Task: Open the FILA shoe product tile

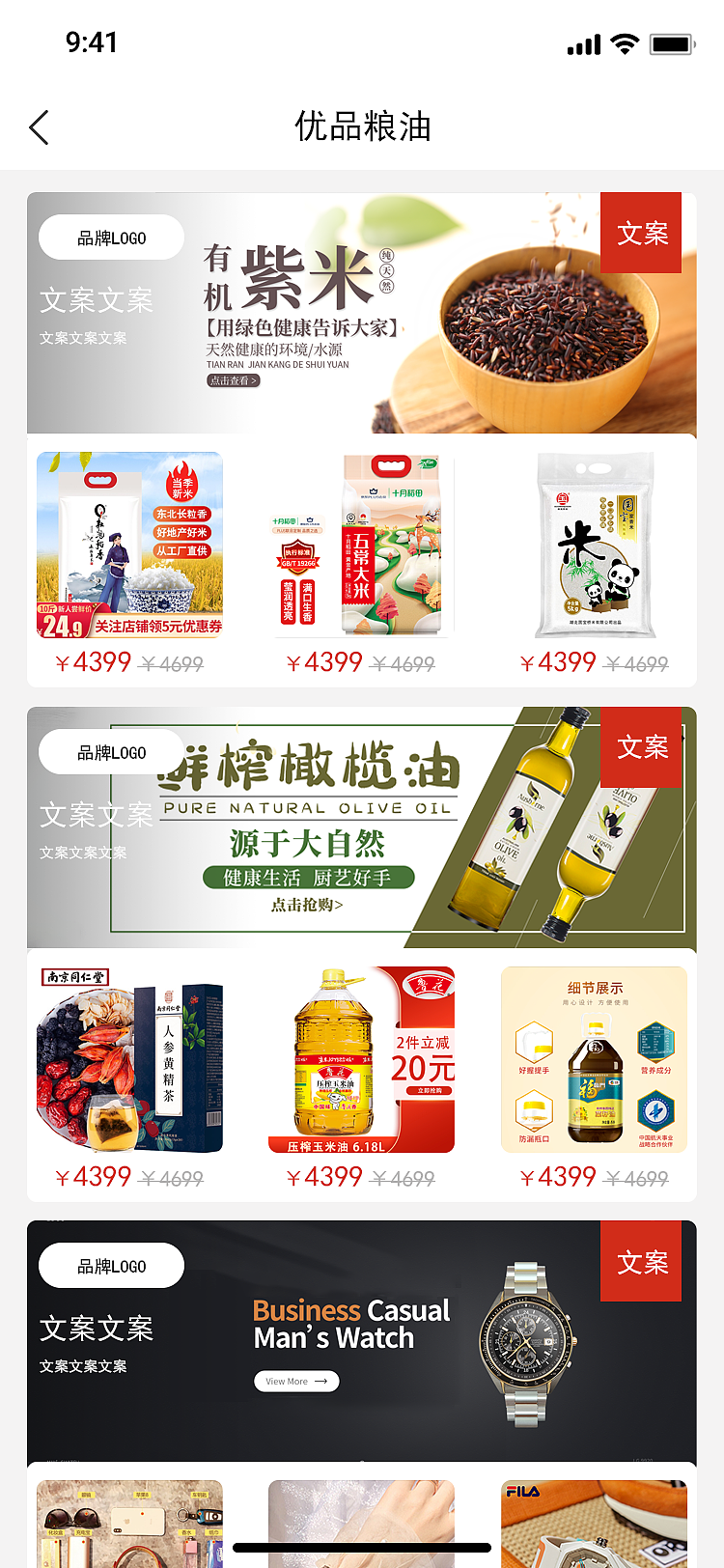Action: 595,1524
